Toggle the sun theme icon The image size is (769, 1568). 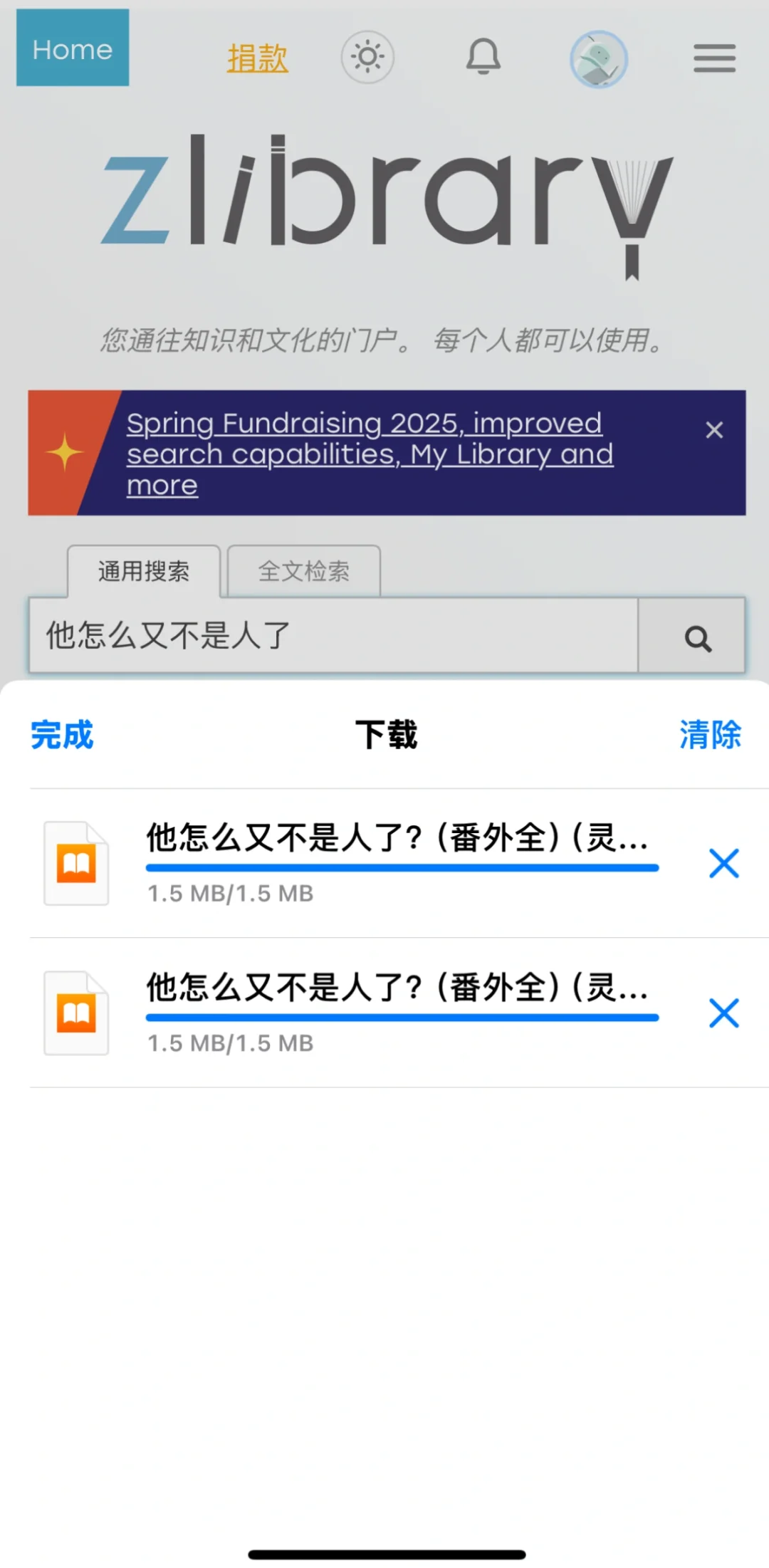point(367,57)
